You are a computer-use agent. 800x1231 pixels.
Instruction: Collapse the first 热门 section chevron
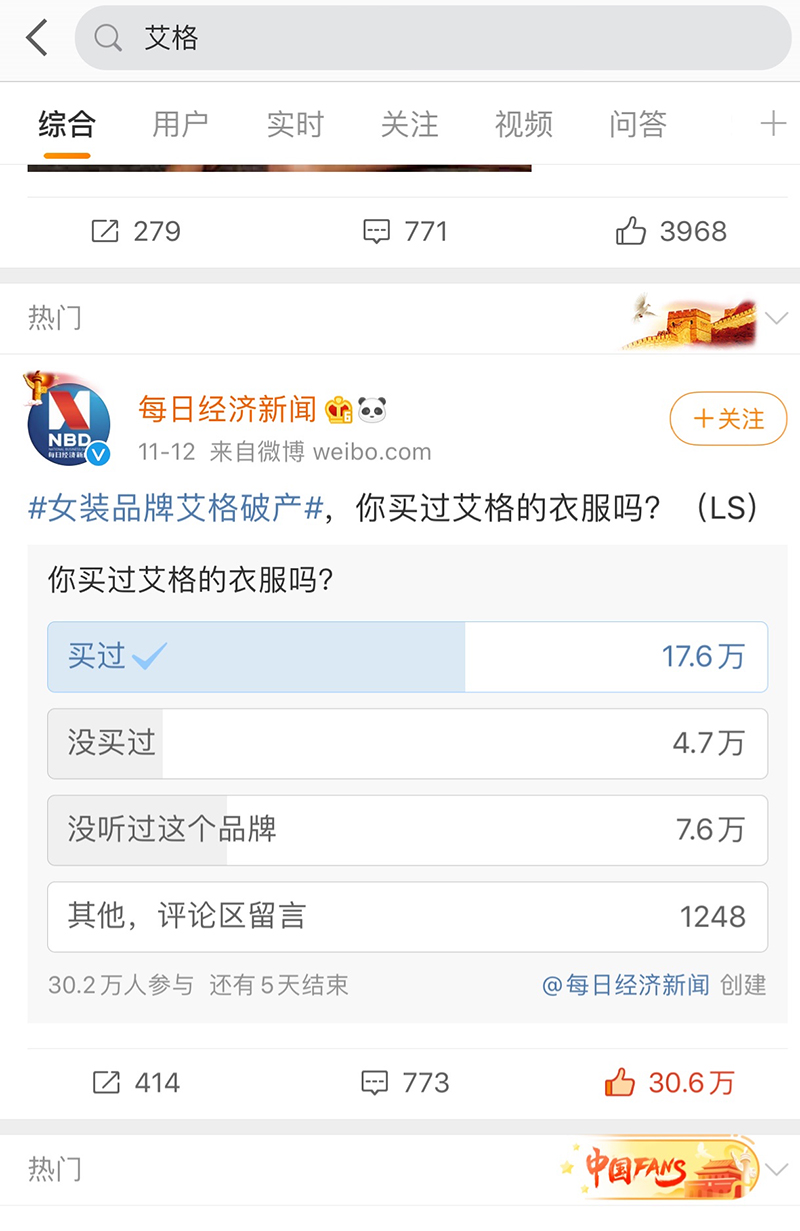(775, 318)
